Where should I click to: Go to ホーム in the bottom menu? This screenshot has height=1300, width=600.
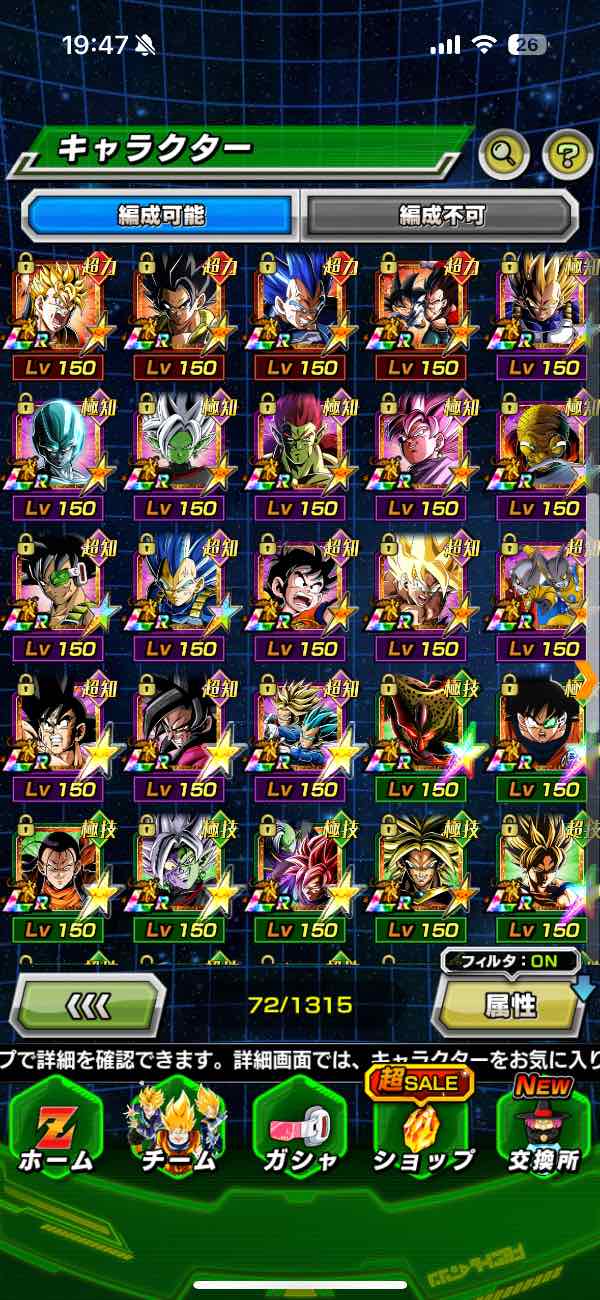pyautogui.click(x=56, y=1132)
